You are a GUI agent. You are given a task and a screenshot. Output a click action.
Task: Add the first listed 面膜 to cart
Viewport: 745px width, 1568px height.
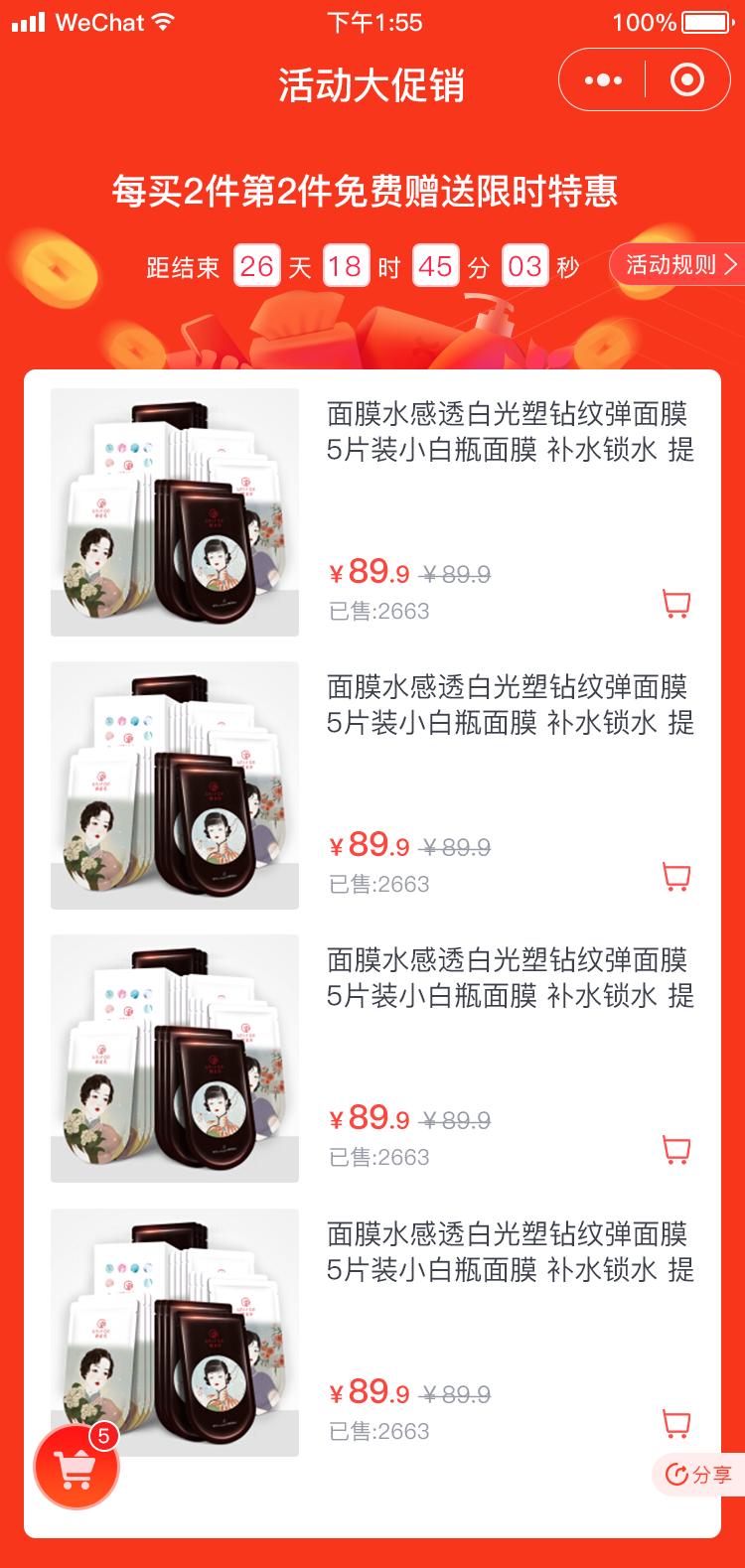tap(676, 603)
